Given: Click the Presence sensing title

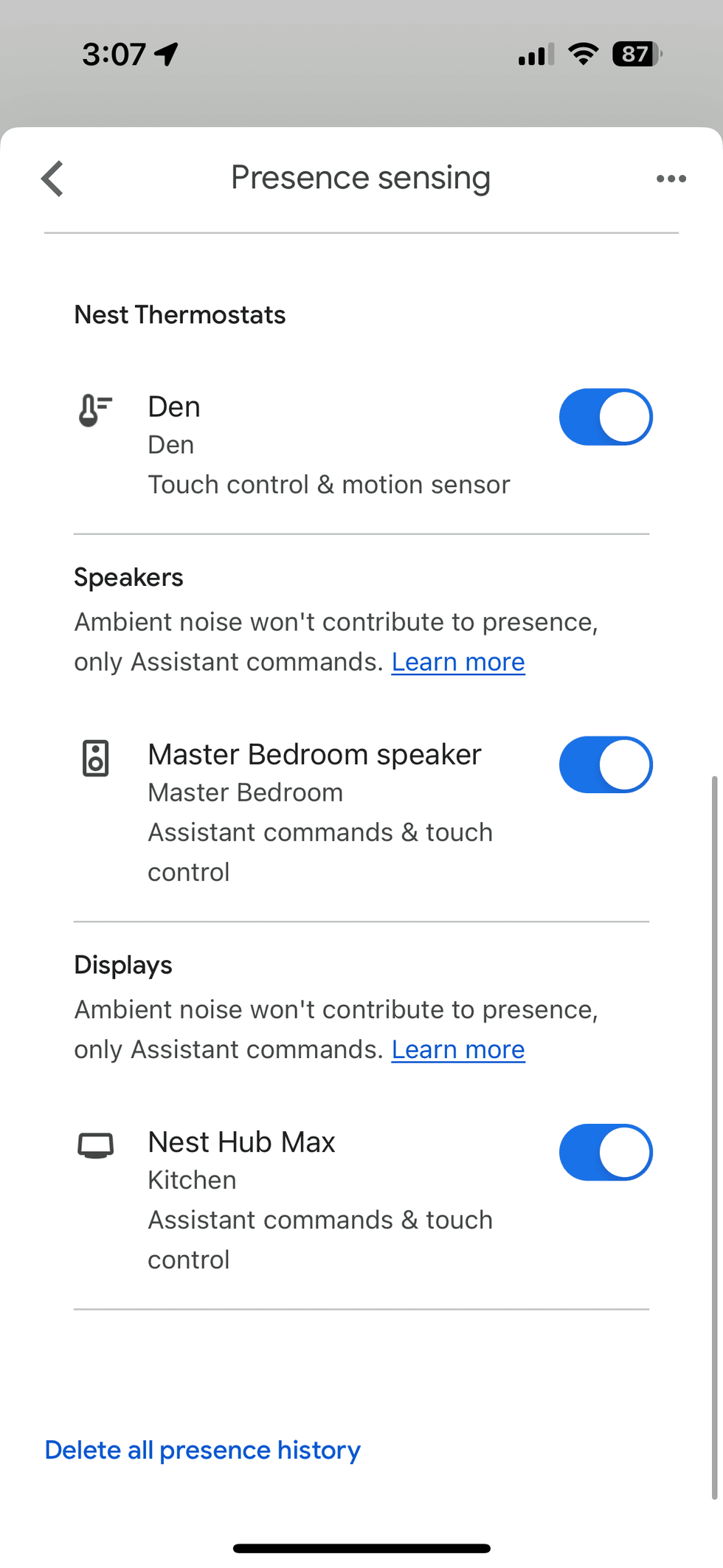Looking at the screenshot, I should click(x=361, y=178).
